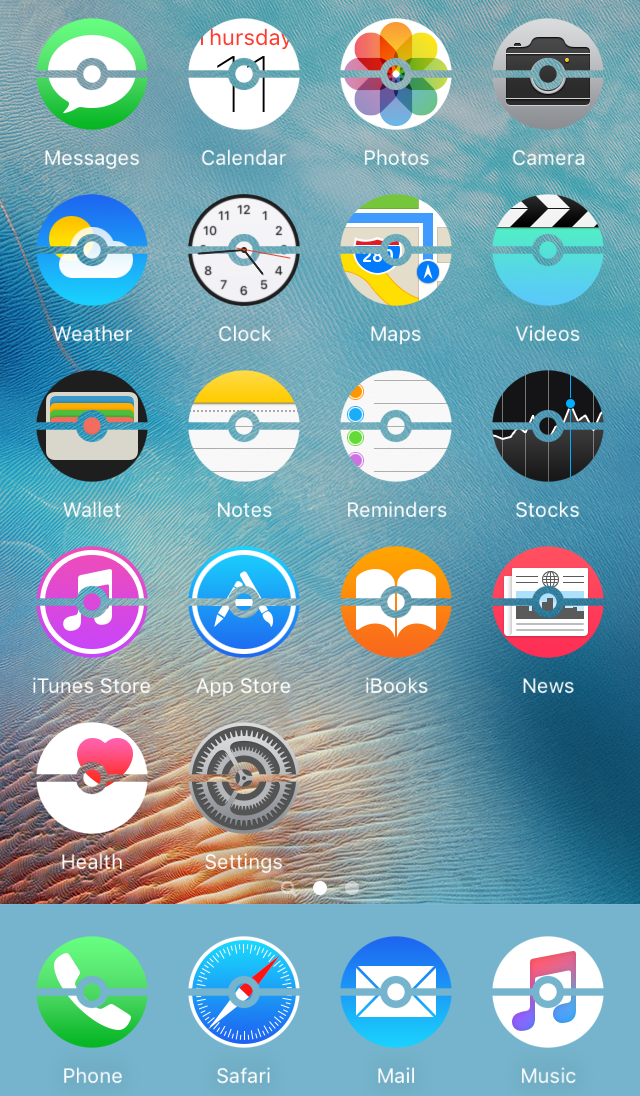
Task: Open the Wallet app
Action: 92,426
